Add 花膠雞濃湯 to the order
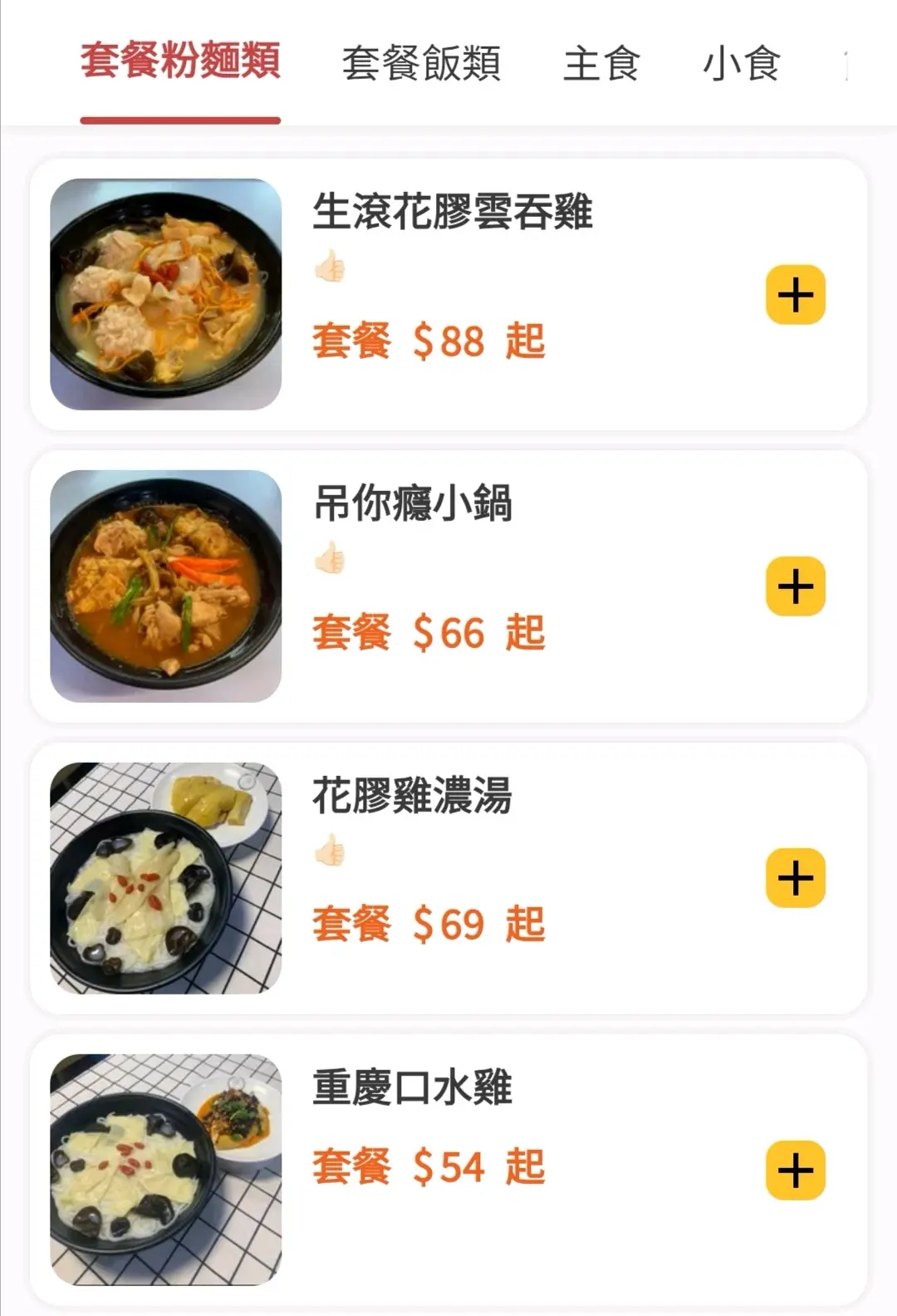 point(795,878)
